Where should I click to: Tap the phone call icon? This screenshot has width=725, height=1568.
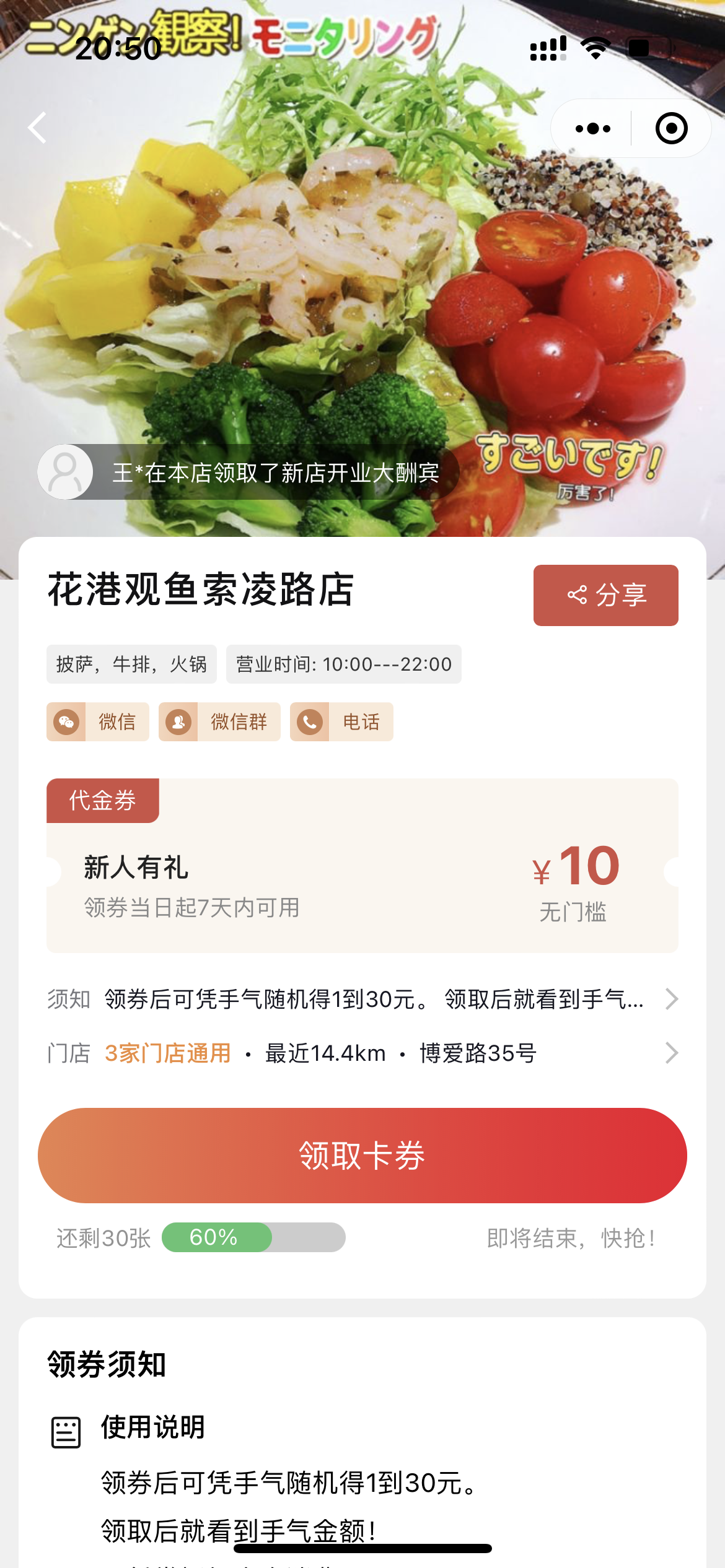point(310,721)
